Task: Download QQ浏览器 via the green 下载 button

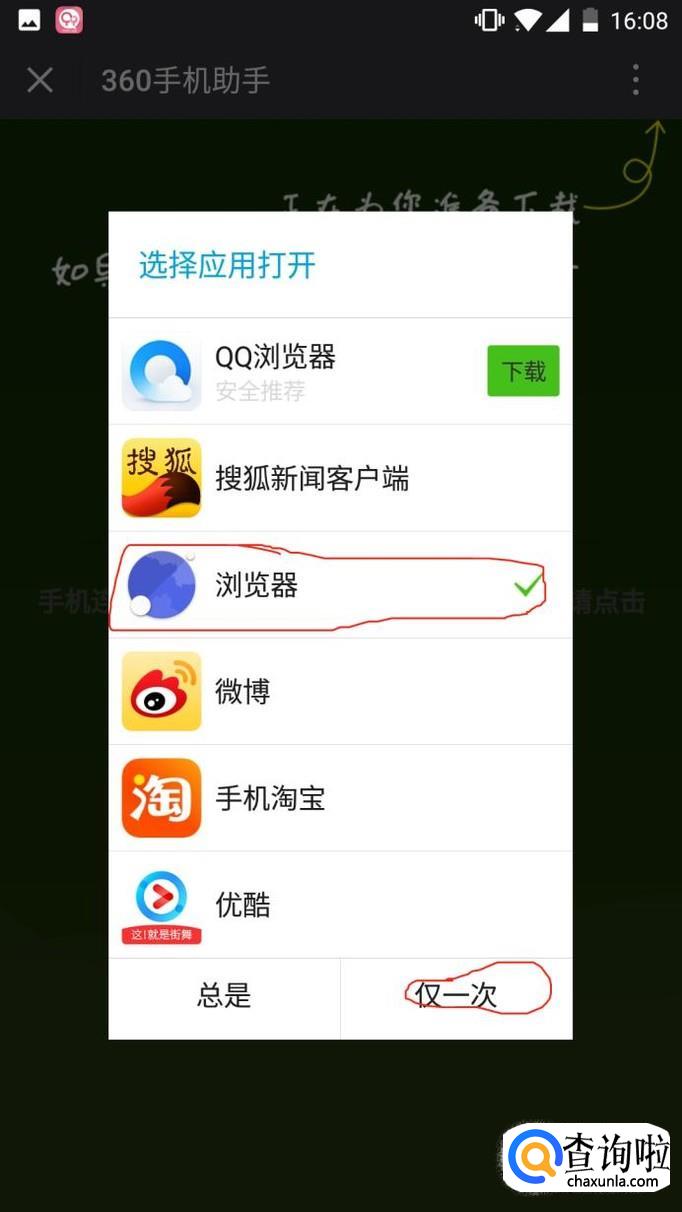Action: point(523,371)
